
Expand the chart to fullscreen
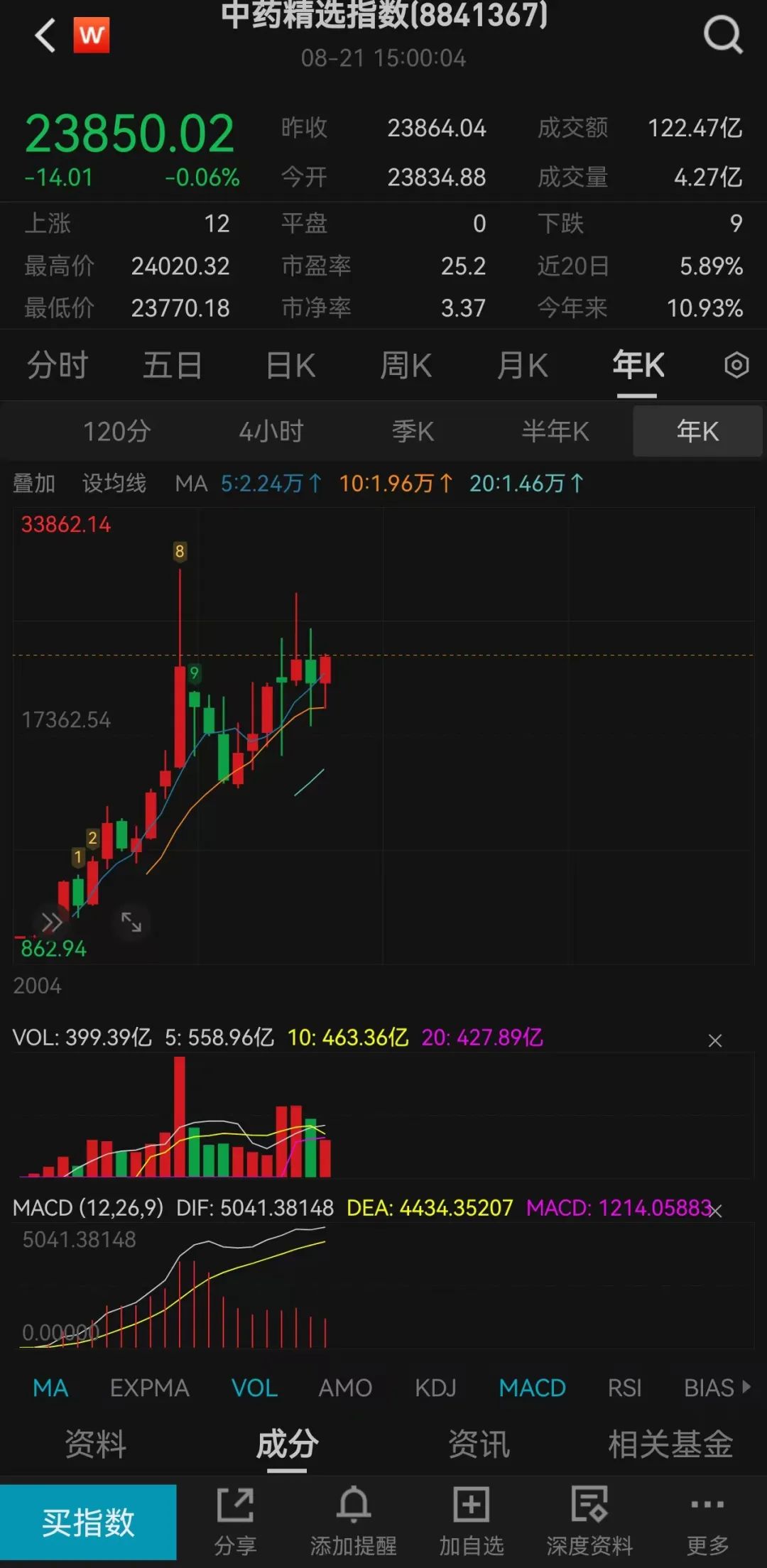pos(131,922)
